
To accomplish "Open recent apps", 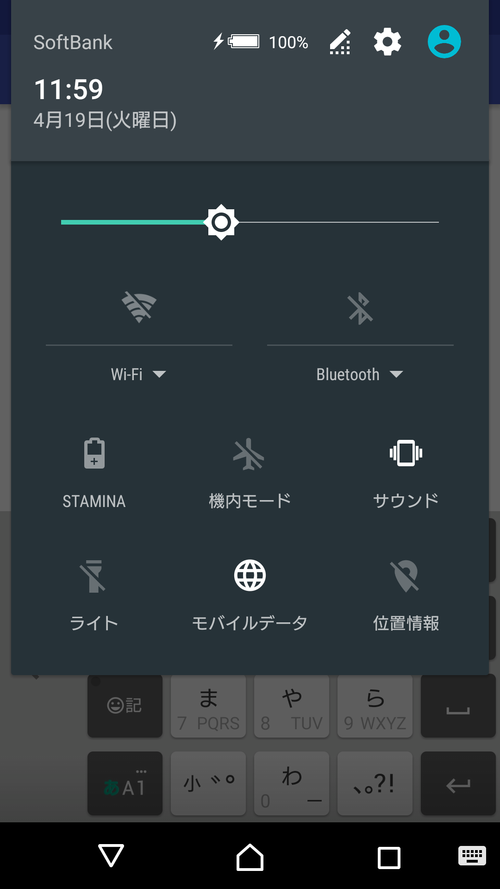I will (x=389, y=858).
